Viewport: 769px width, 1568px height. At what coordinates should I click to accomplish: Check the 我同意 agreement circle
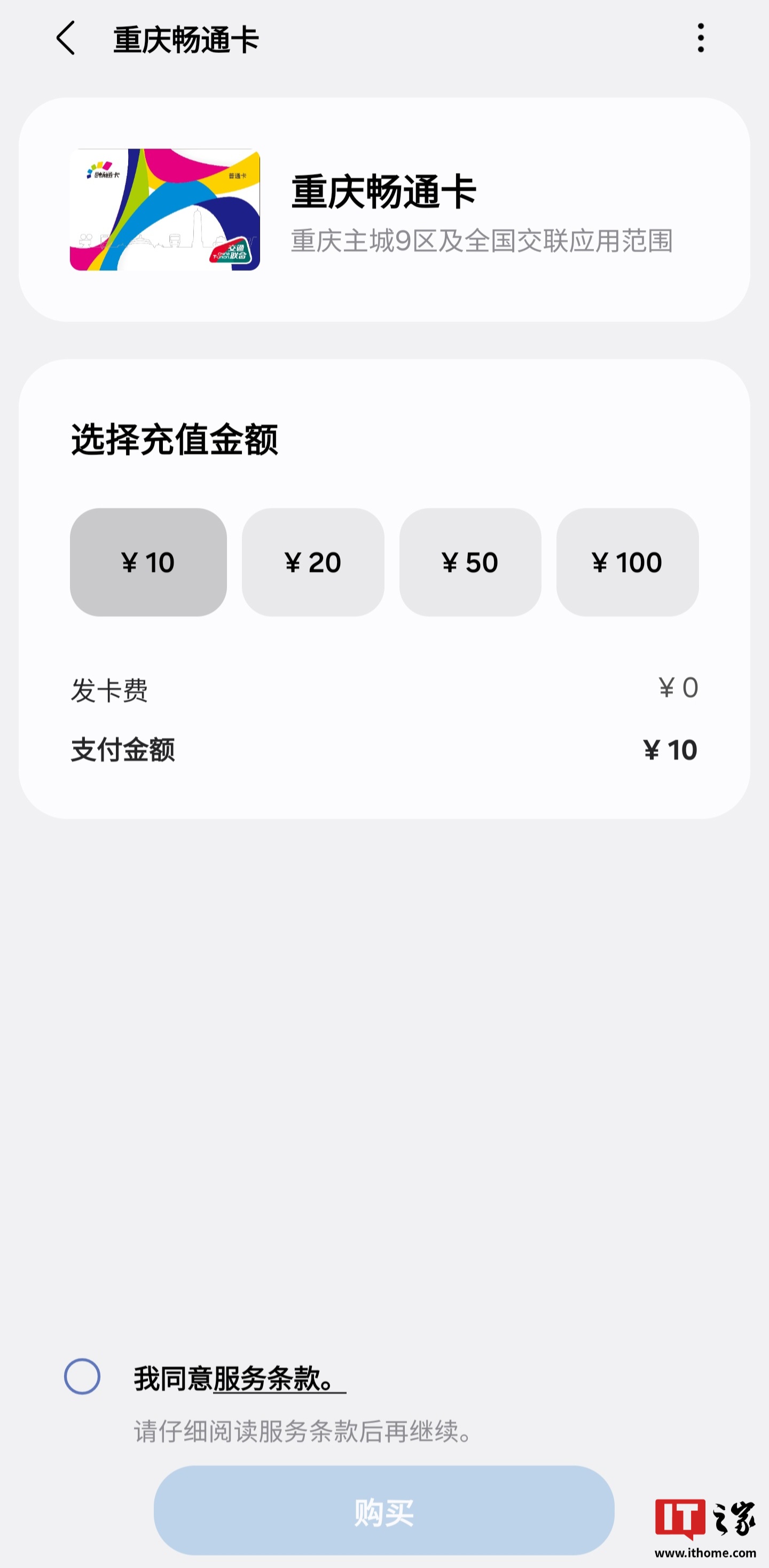pyautogui.click(x=82, y=1376)
